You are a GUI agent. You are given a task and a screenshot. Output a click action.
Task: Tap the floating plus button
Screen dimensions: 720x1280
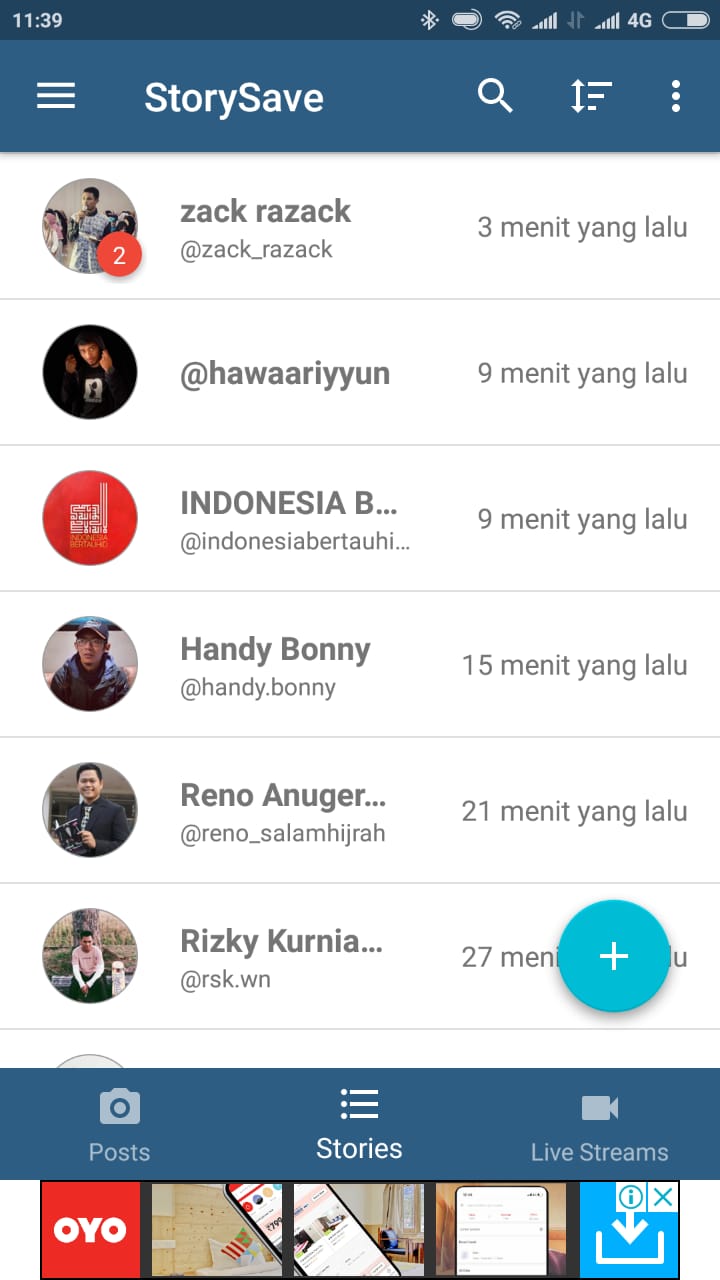tap(613, 956)
